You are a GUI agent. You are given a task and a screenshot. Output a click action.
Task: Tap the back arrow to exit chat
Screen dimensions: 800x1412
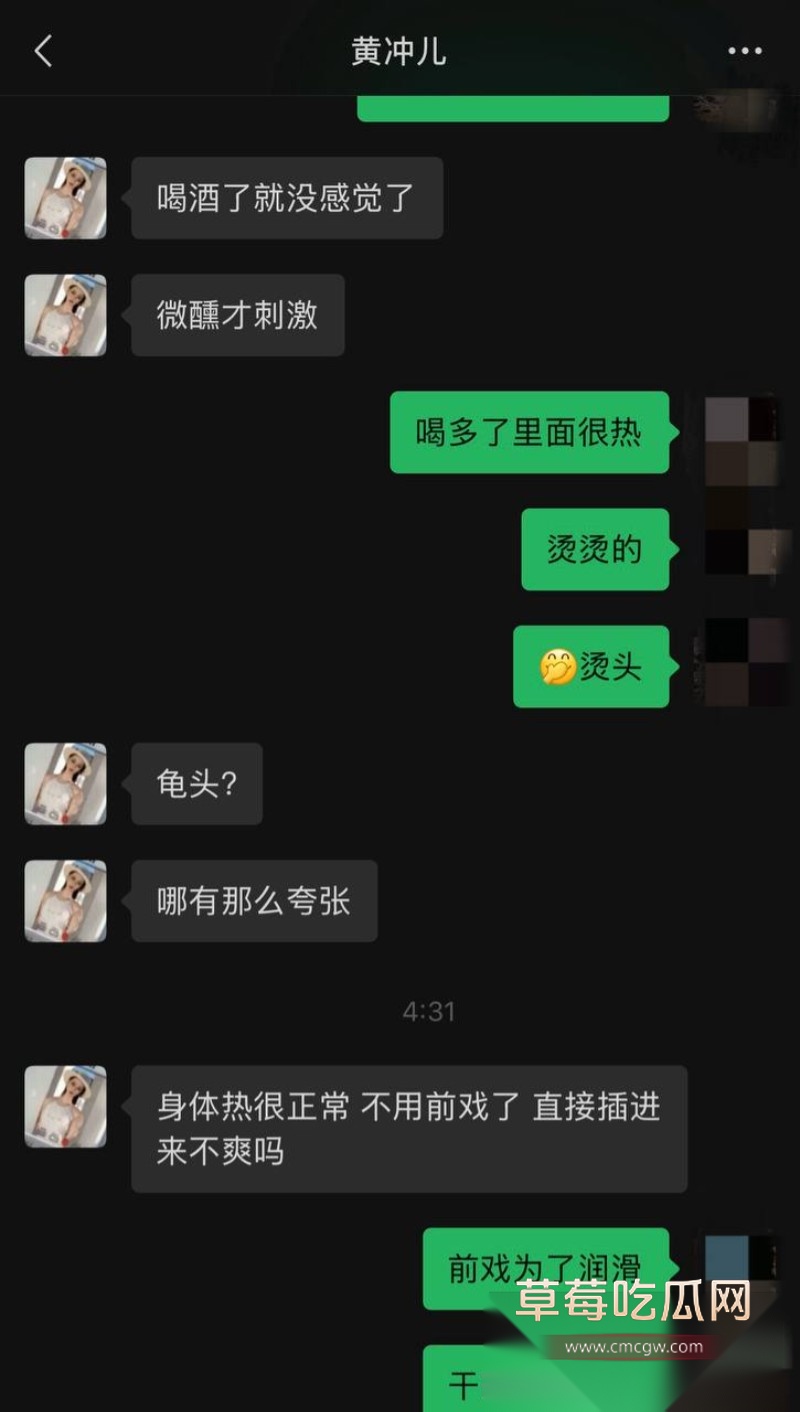pos(42,51)
